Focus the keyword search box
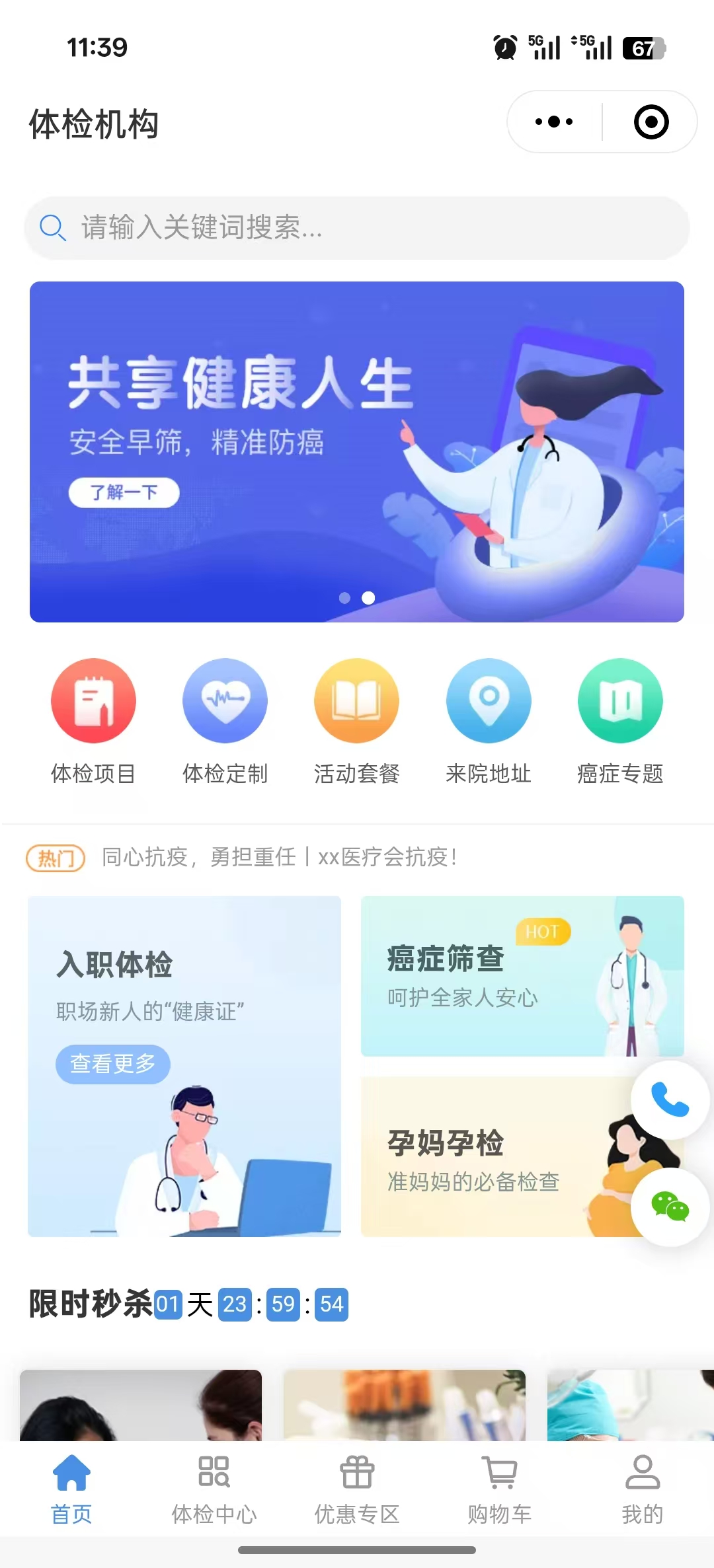This screenshot has width=714, height=1568. click(x=357, y=228)
